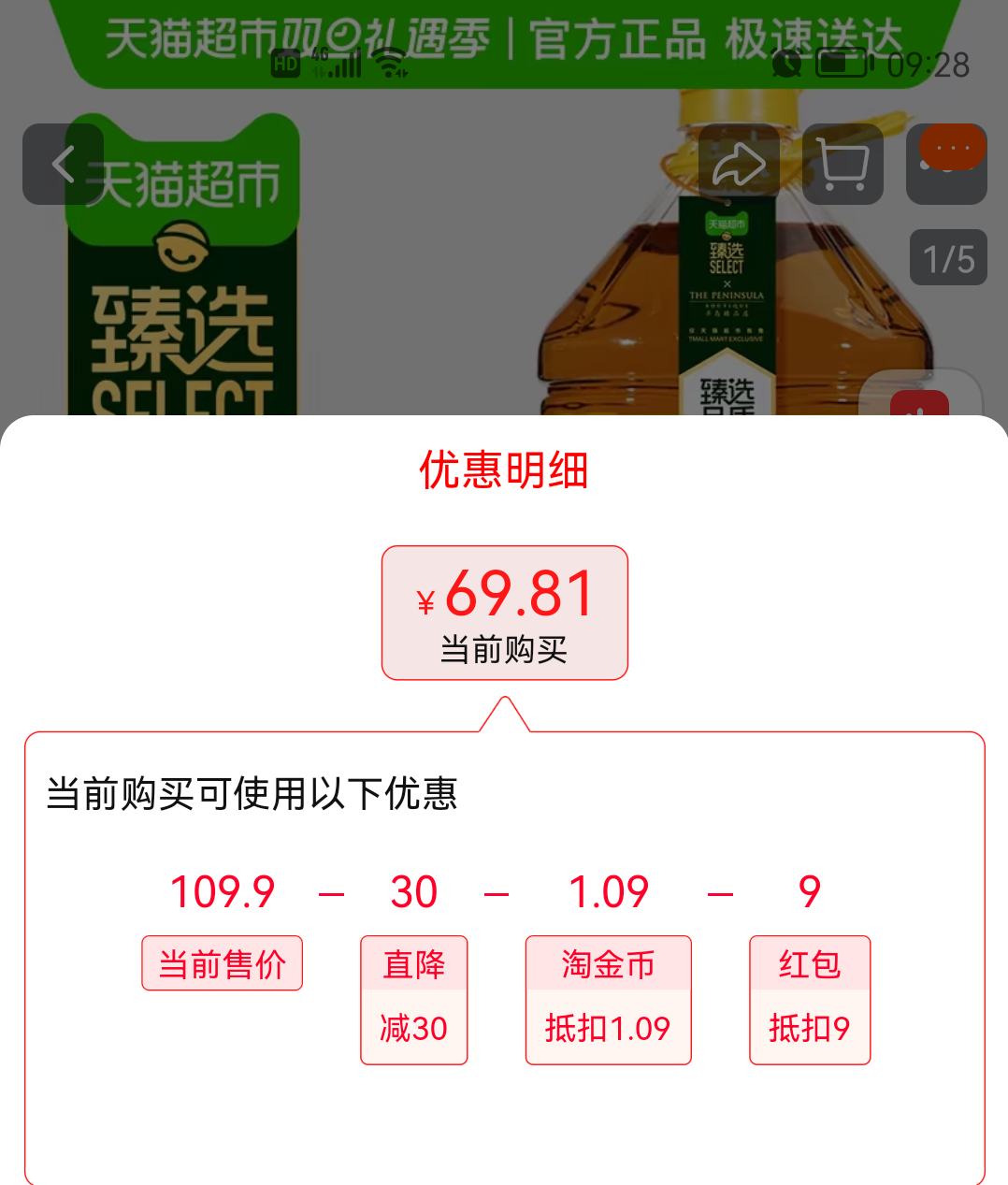This screenshot has height=1185, width=1008.
Task: Select the 当前售价 price tag
Action: 222,963
